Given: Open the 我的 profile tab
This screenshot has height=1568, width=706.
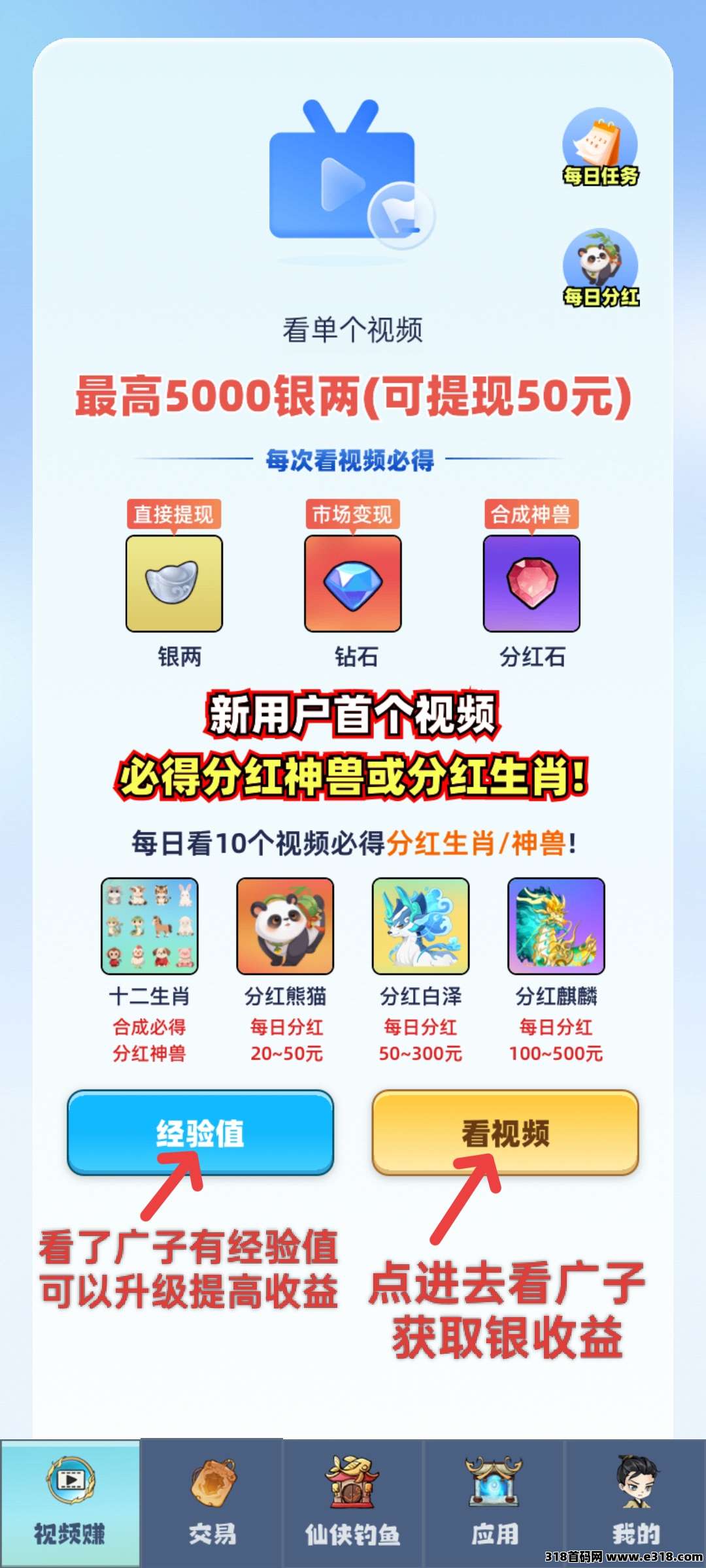Looking at the screenshot, I should coord(635,1503).
